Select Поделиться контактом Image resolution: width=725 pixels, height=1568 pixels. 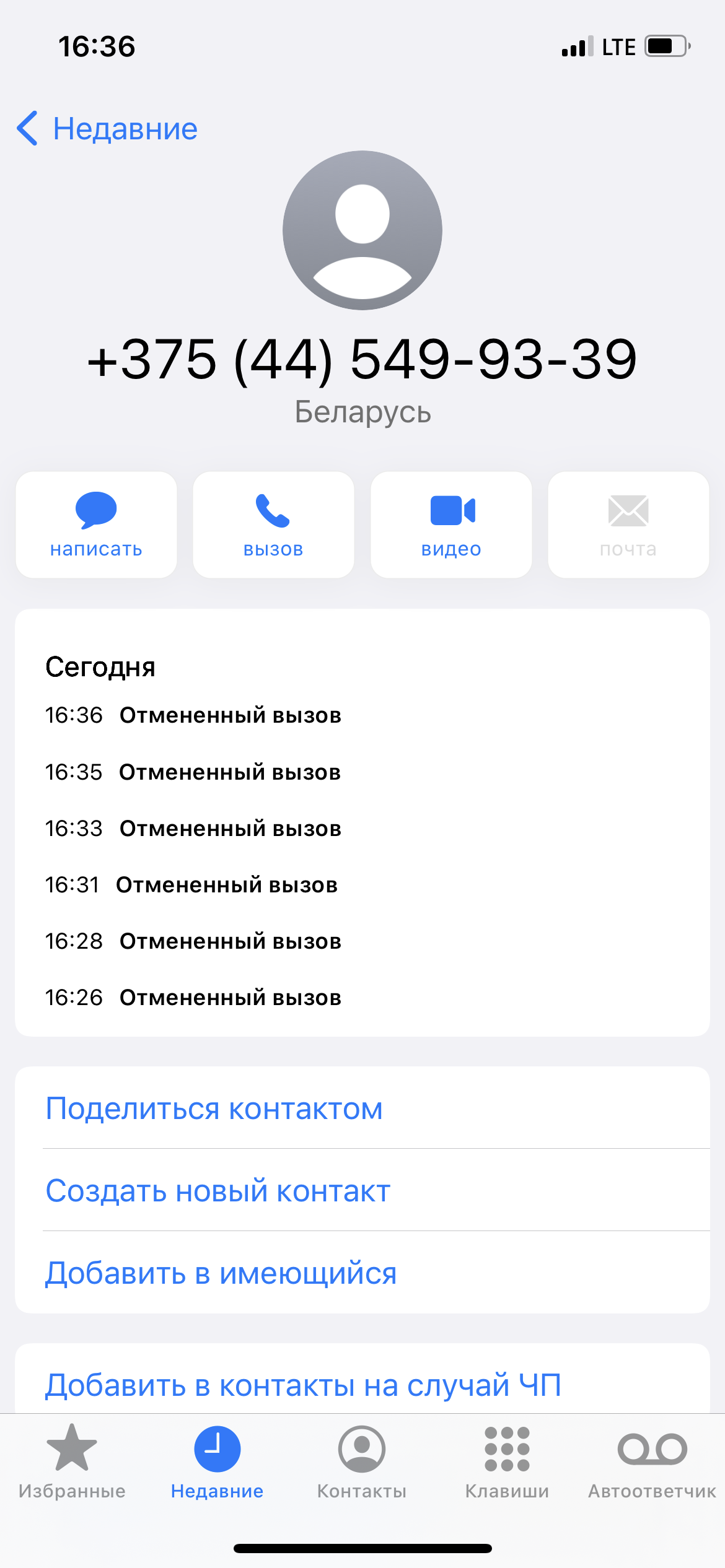(x=214, y=1108)
